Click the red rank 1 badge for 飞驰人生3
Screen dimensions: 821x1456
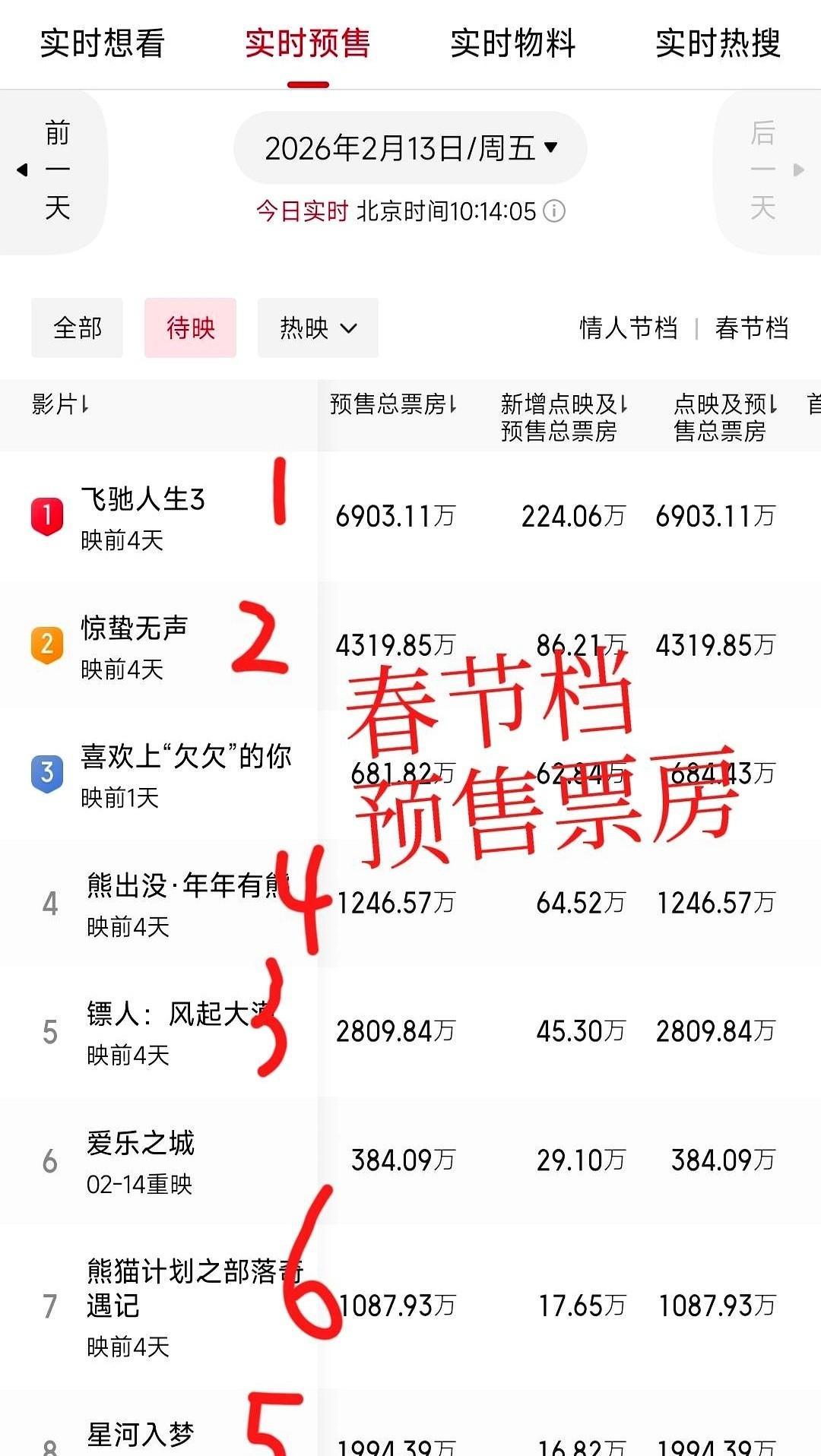point(47,515)
